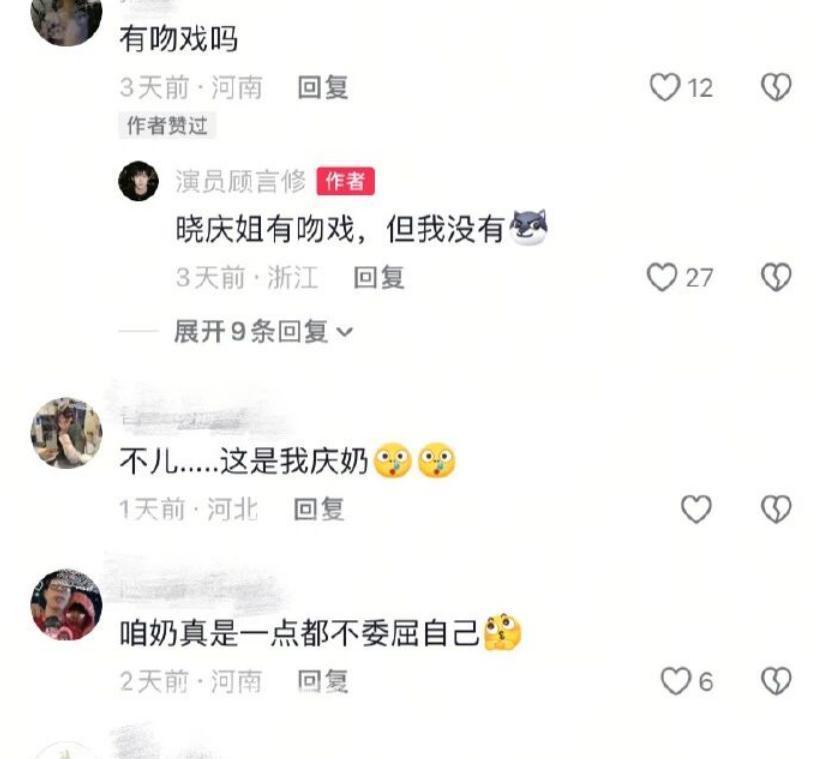Open 演员顾言修's profile avatar
This screenshot has height=759, width=816.
coord(138,181)
